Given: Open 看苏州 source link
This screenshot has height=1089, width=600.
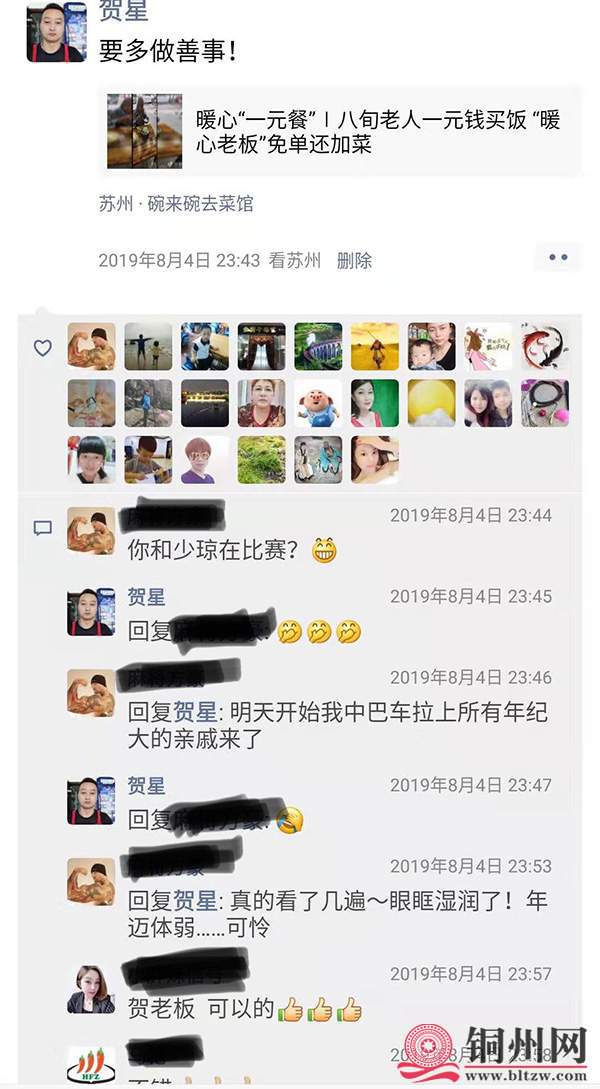Looking at the screenshot, I should tap(295, 261).
